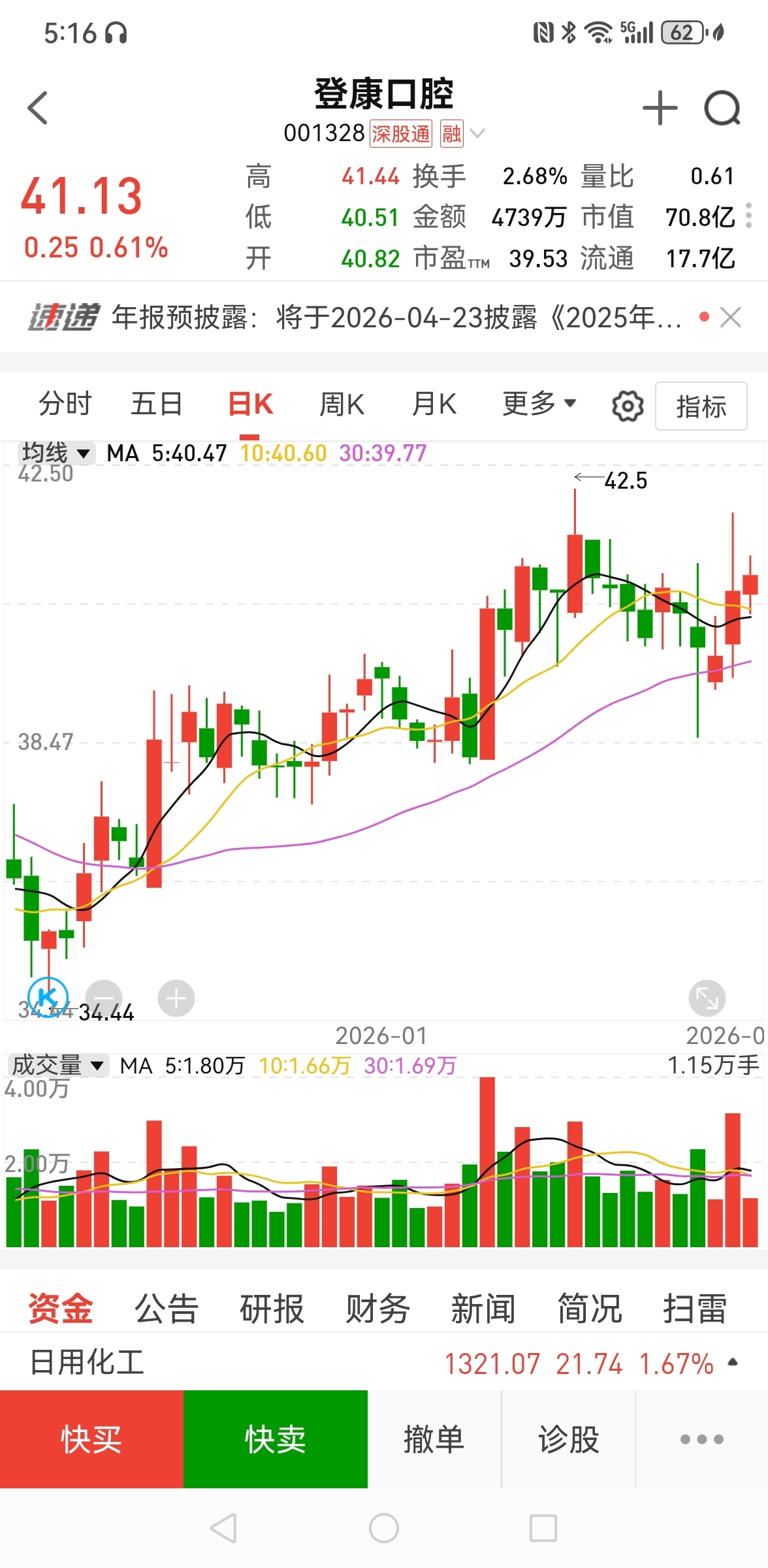The height and width of the screenshot is (1568, 768).
Task: Open the 研报 tab
Action: tap(272, 1309)
